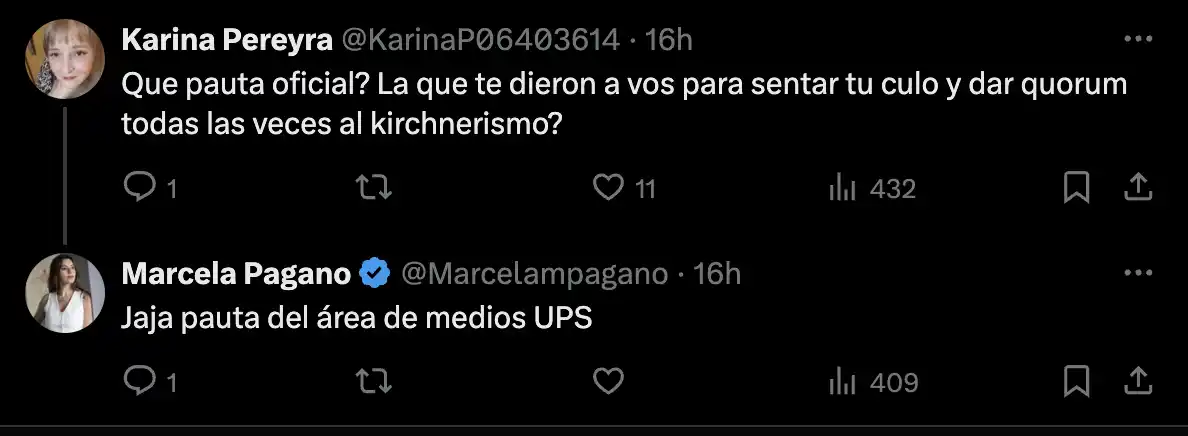
Task: Open the overflow menu on Karina Pereyra's tweet
Action: [x=1139, y=39]
